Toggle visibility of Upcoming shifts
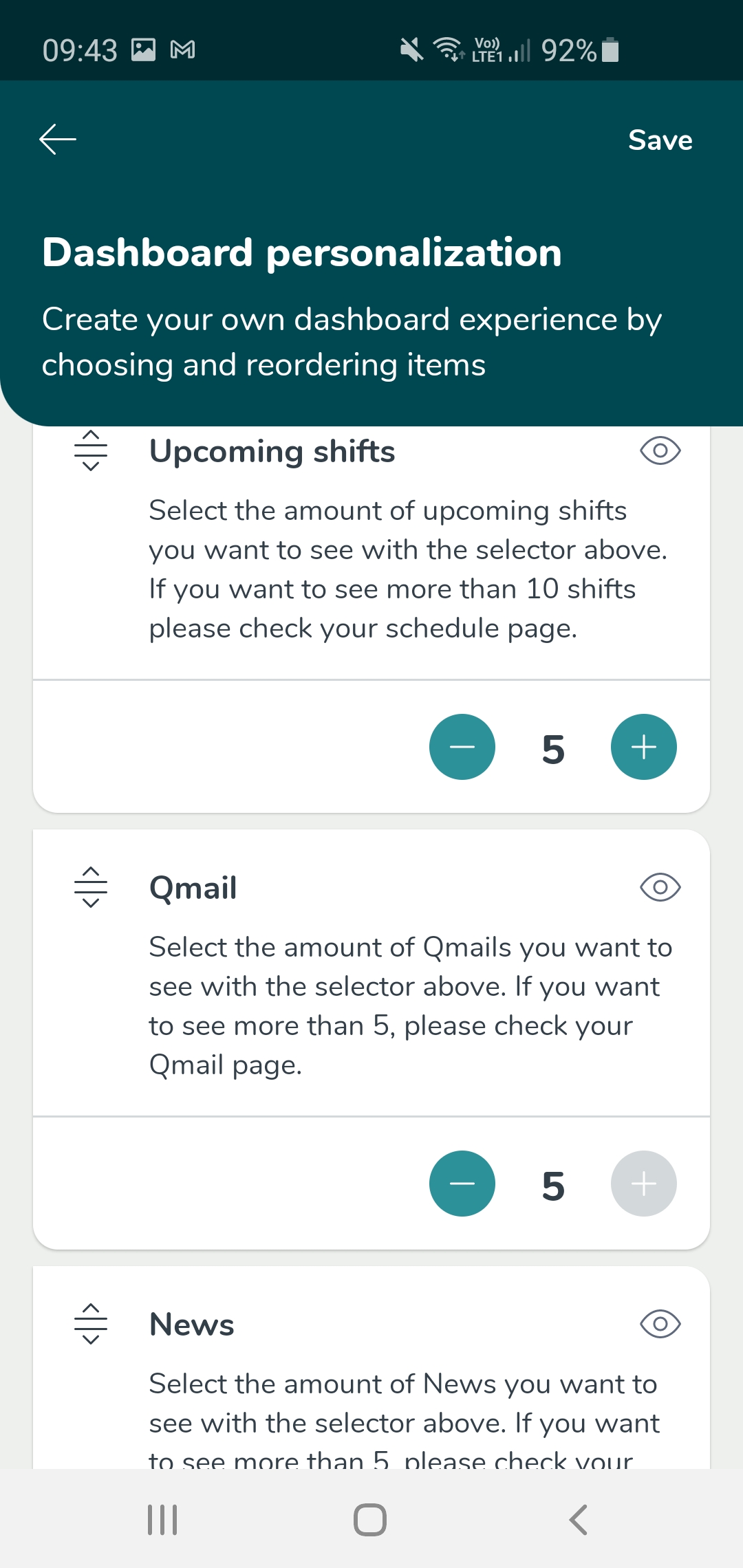This screenshot has height=1568, width=743. click(x=660, y=451)
